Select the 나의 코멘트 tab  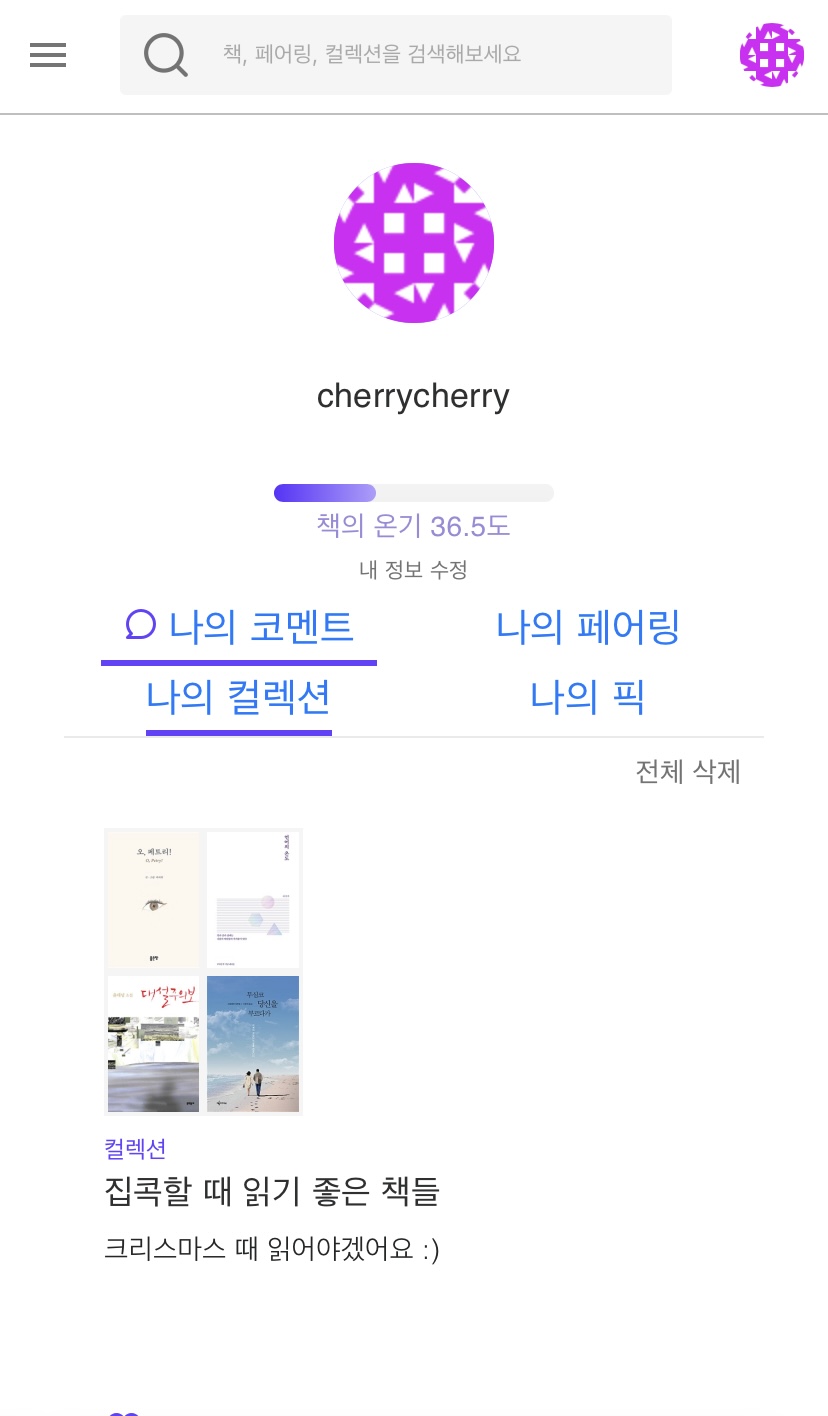(261, 626)
